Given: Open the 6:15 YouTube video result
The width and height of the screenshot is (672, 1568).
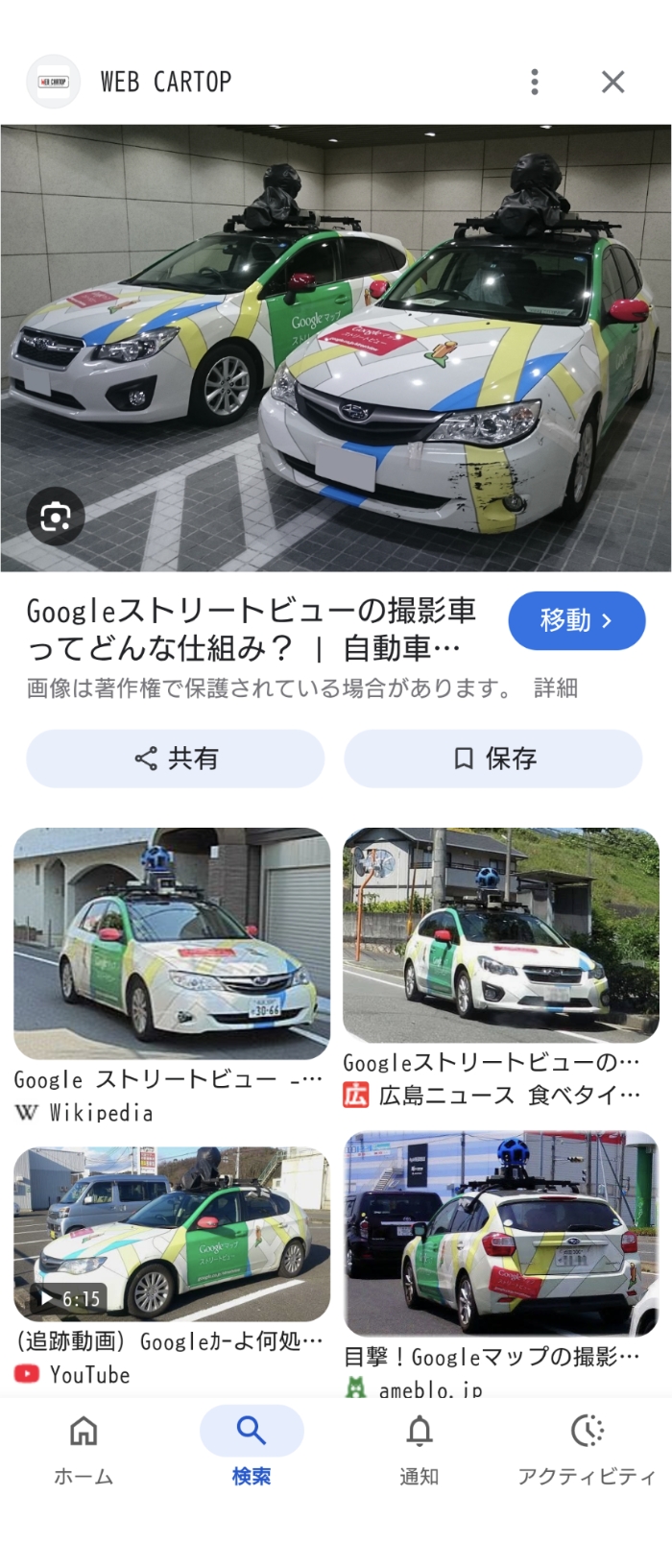Looking at the screenshot, I should point(172,1234).
